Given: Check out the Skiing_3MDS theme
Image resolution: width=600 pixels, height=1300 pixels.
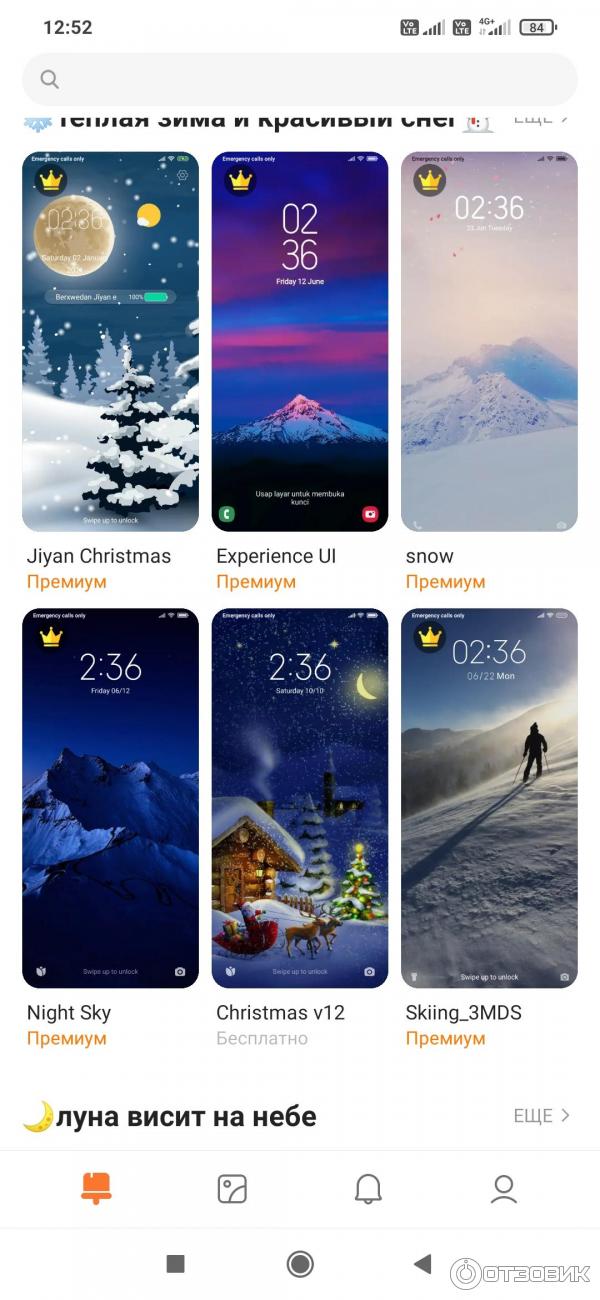Looking at the screenshot, I should [x=489, y=798].
